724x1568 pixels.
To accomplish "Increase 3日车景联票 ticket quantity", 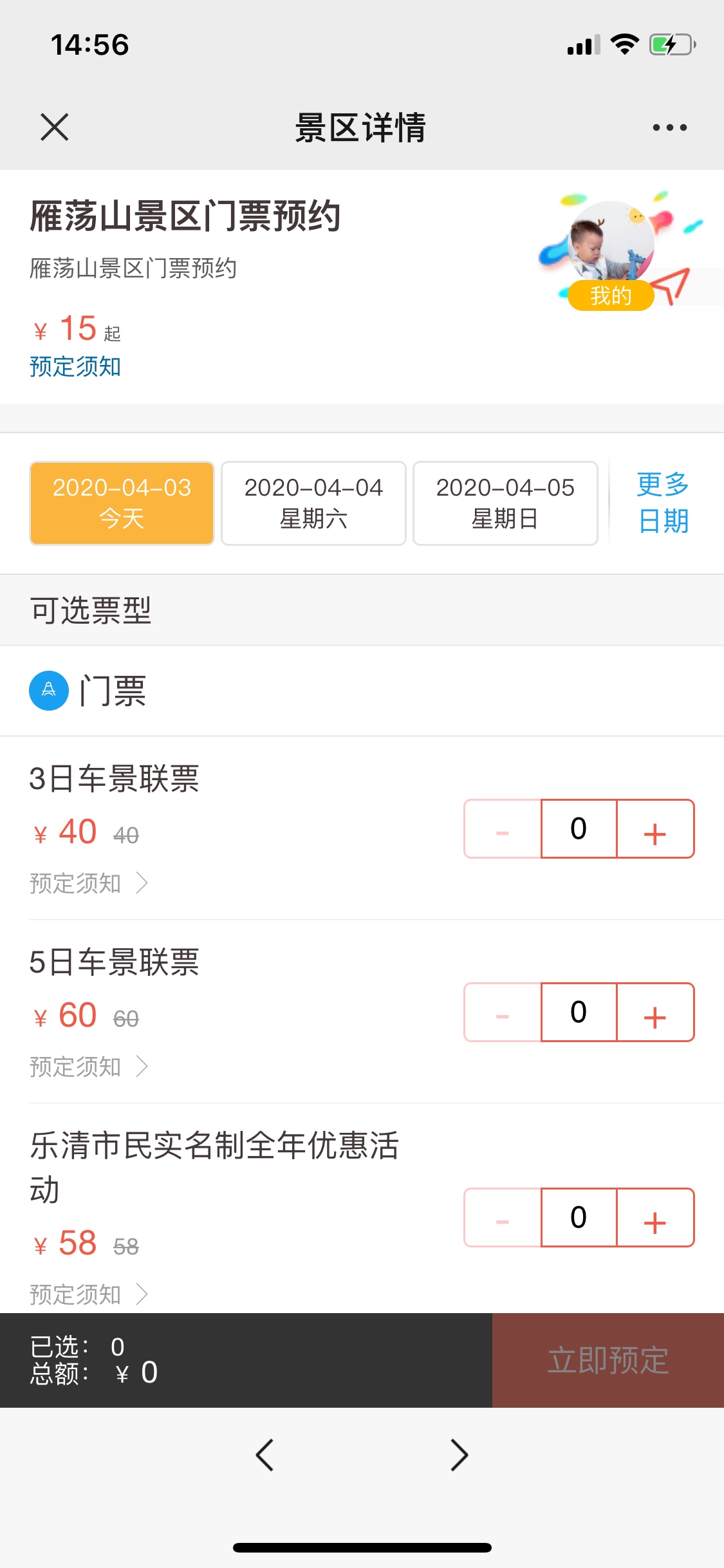I will pyautogui.click(x=655, y=829).
